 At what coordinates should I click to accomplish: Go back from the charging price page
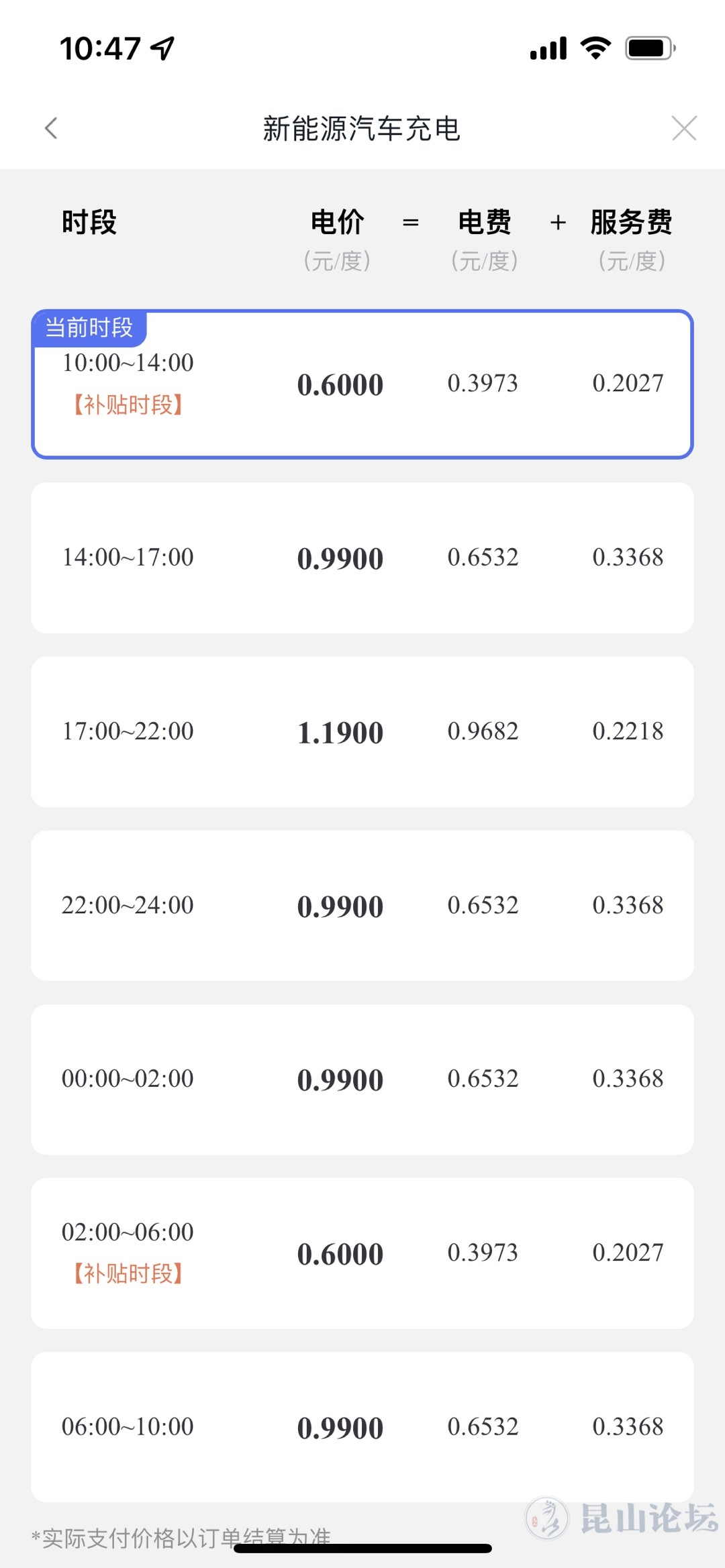tap(51, 128)
